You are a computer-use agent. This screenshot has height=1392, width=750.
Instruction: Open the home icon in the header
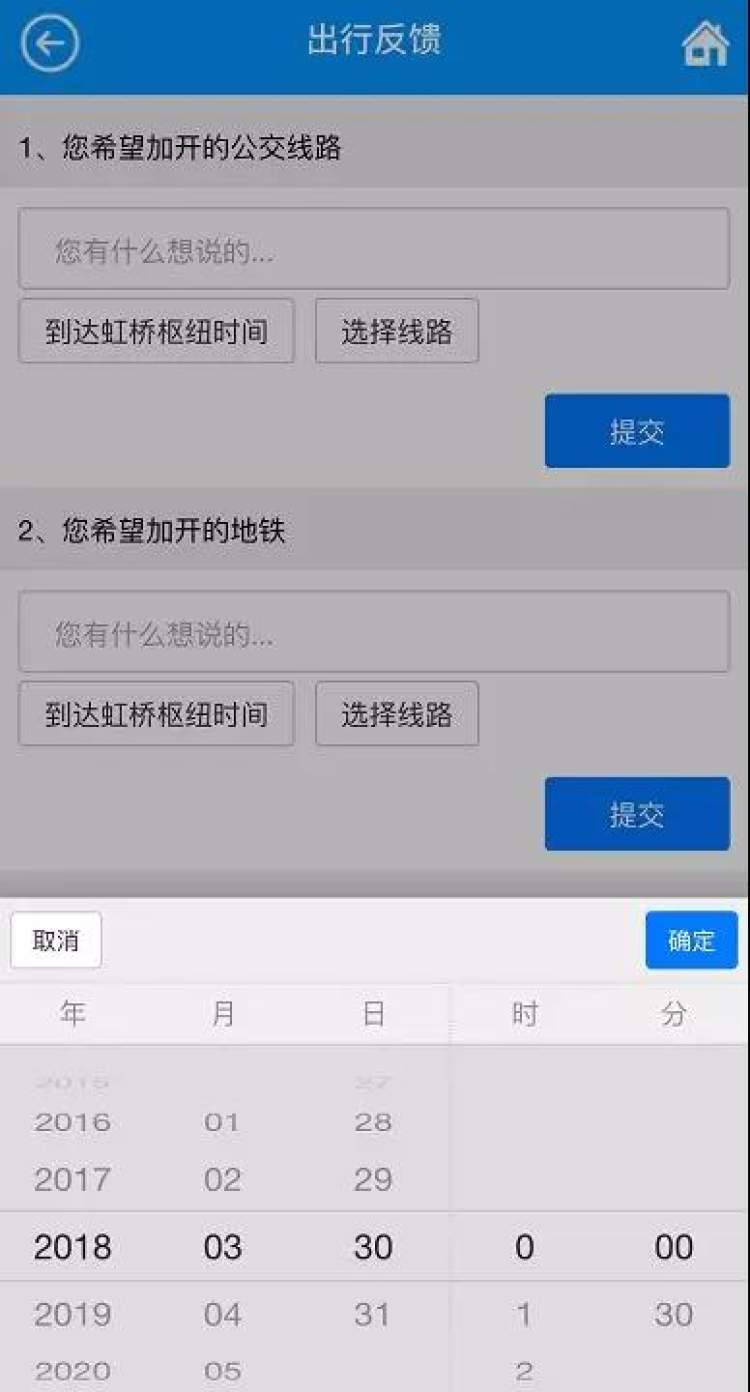pyautogui.click(x=705, y=45)
